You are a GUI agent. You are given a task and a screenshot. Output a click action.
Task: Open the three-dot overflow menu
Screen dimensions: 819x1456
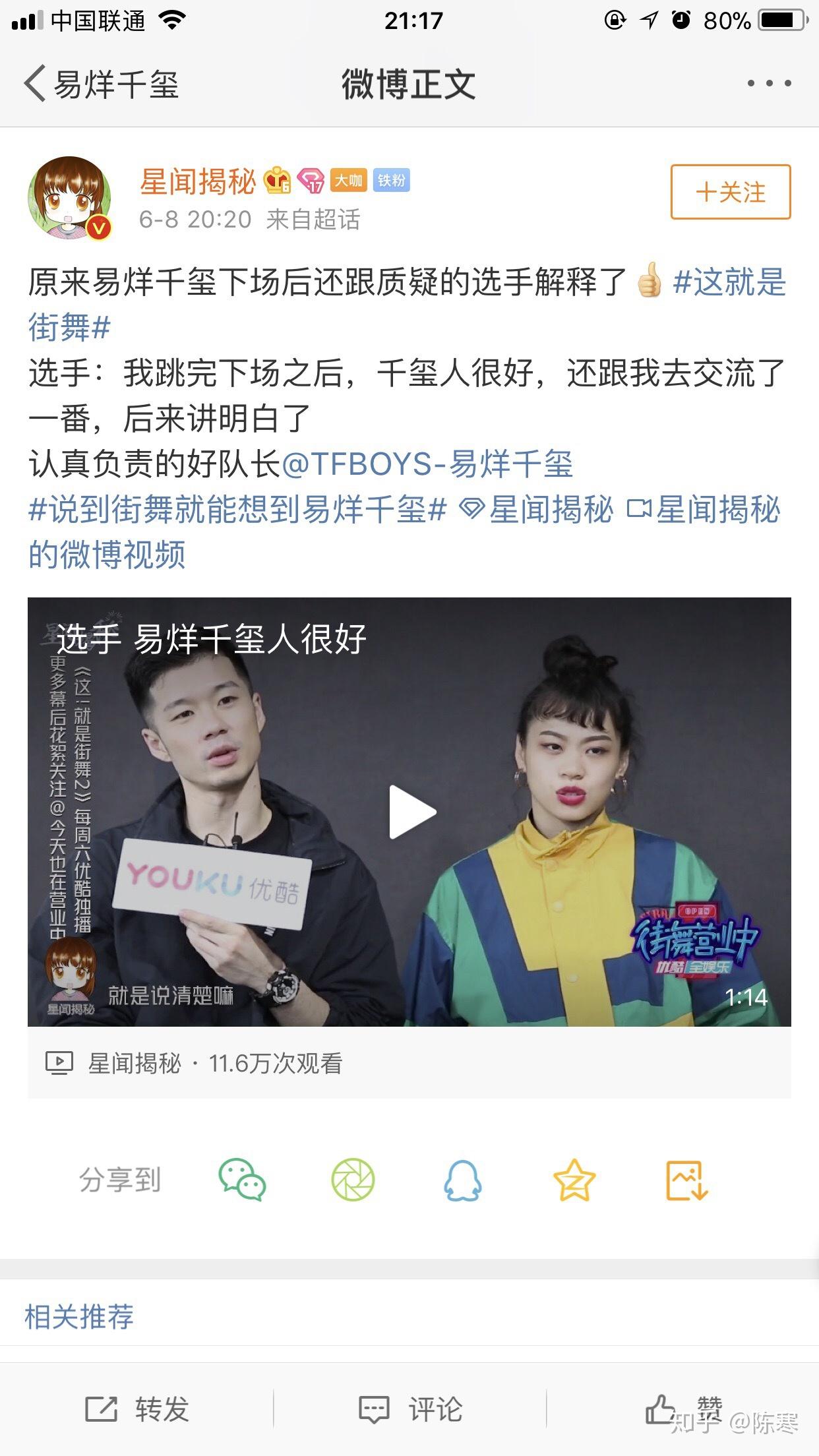point(769,84)
